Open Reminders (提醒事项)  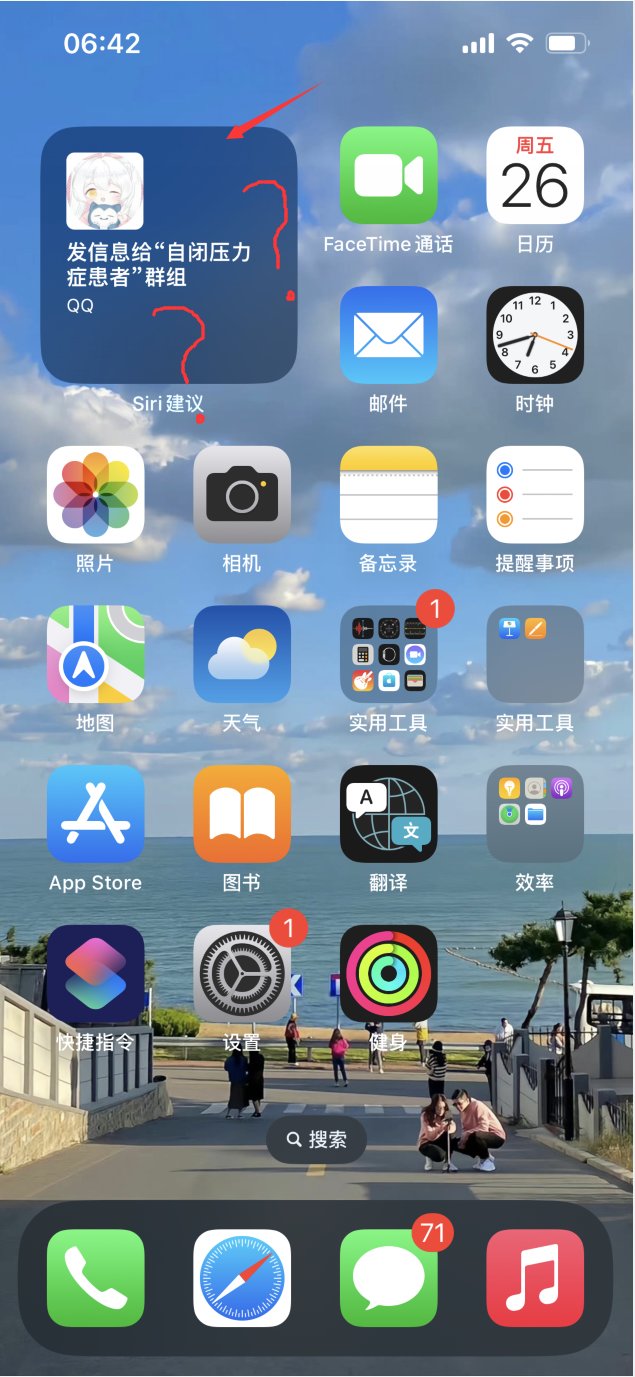pos(535,494)
